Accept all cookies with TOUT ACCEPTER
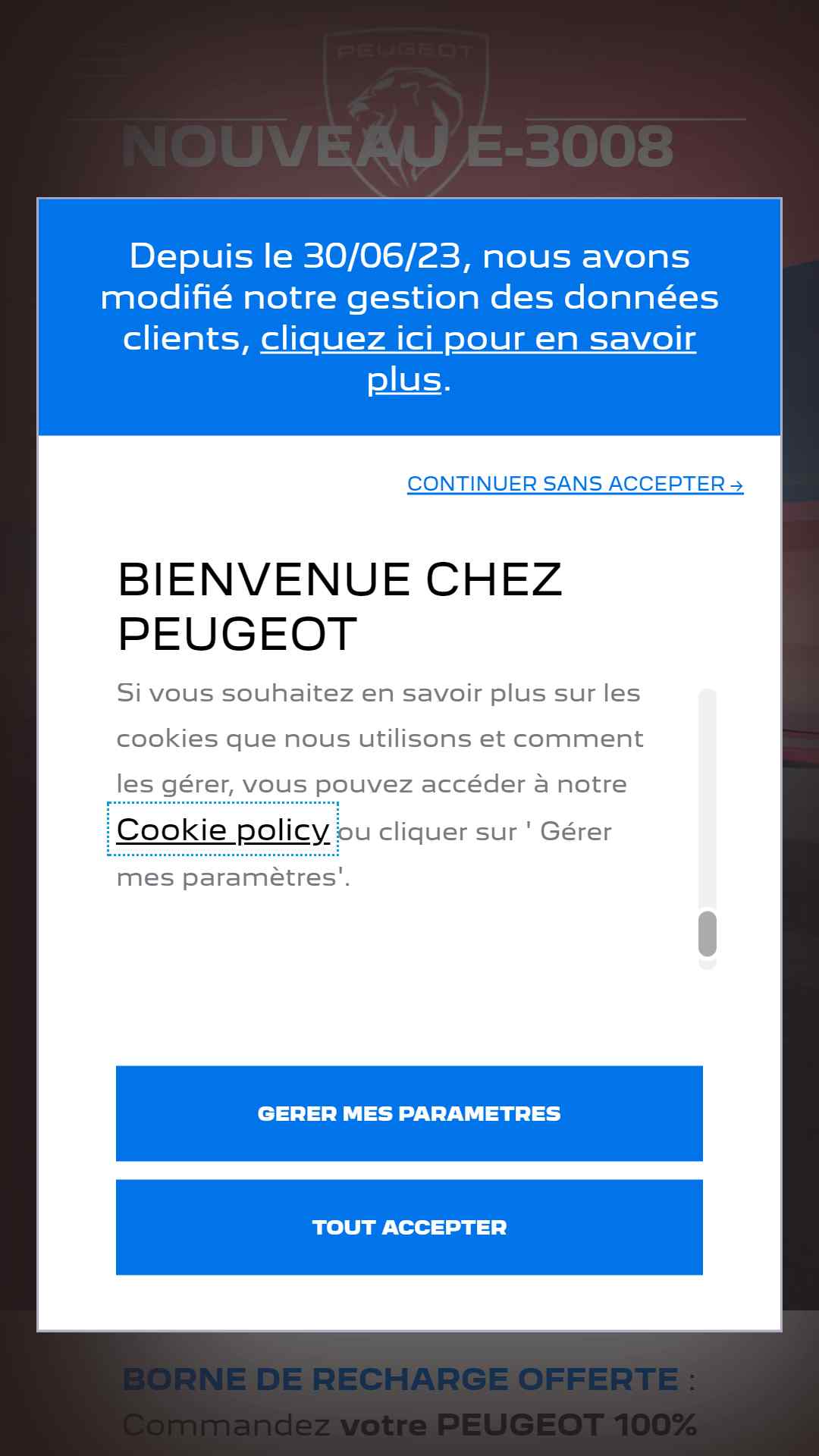This screenshot has height=1456, width=819. click(409, 1227)
